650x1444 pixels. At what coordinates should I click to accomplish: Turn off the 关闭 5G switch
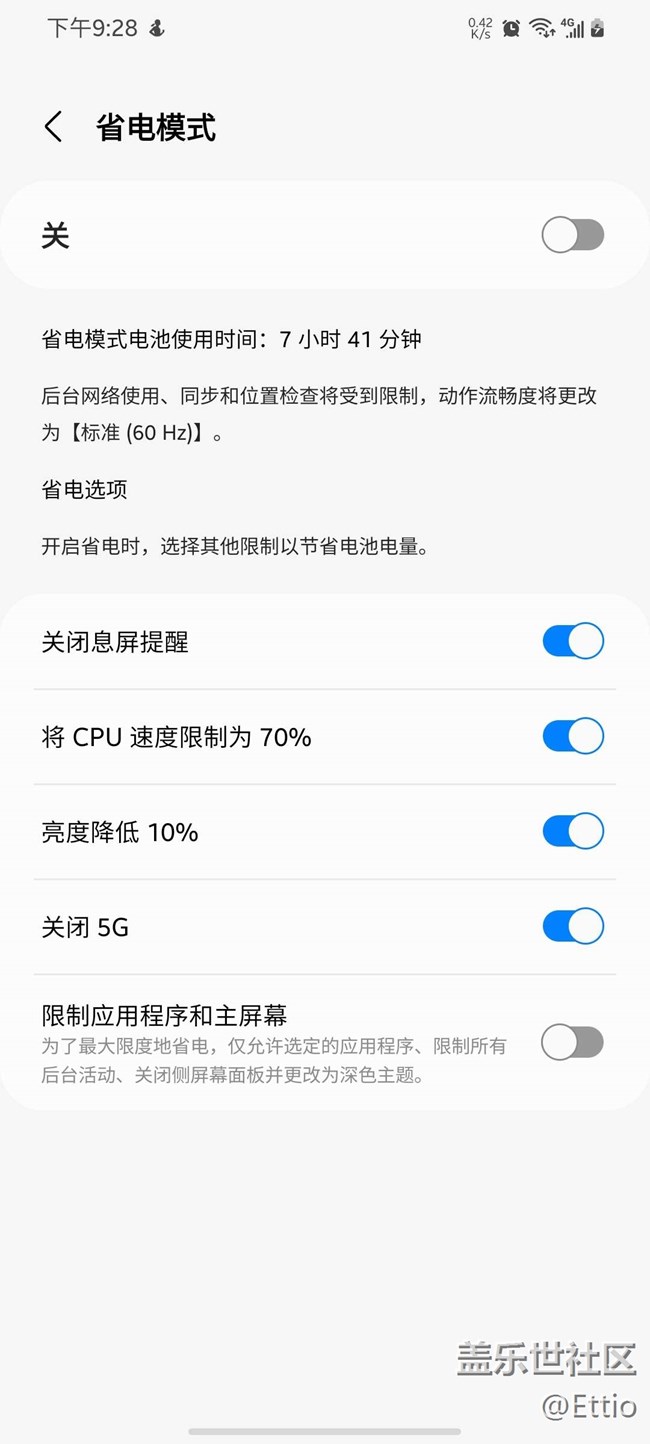(572, 927)
